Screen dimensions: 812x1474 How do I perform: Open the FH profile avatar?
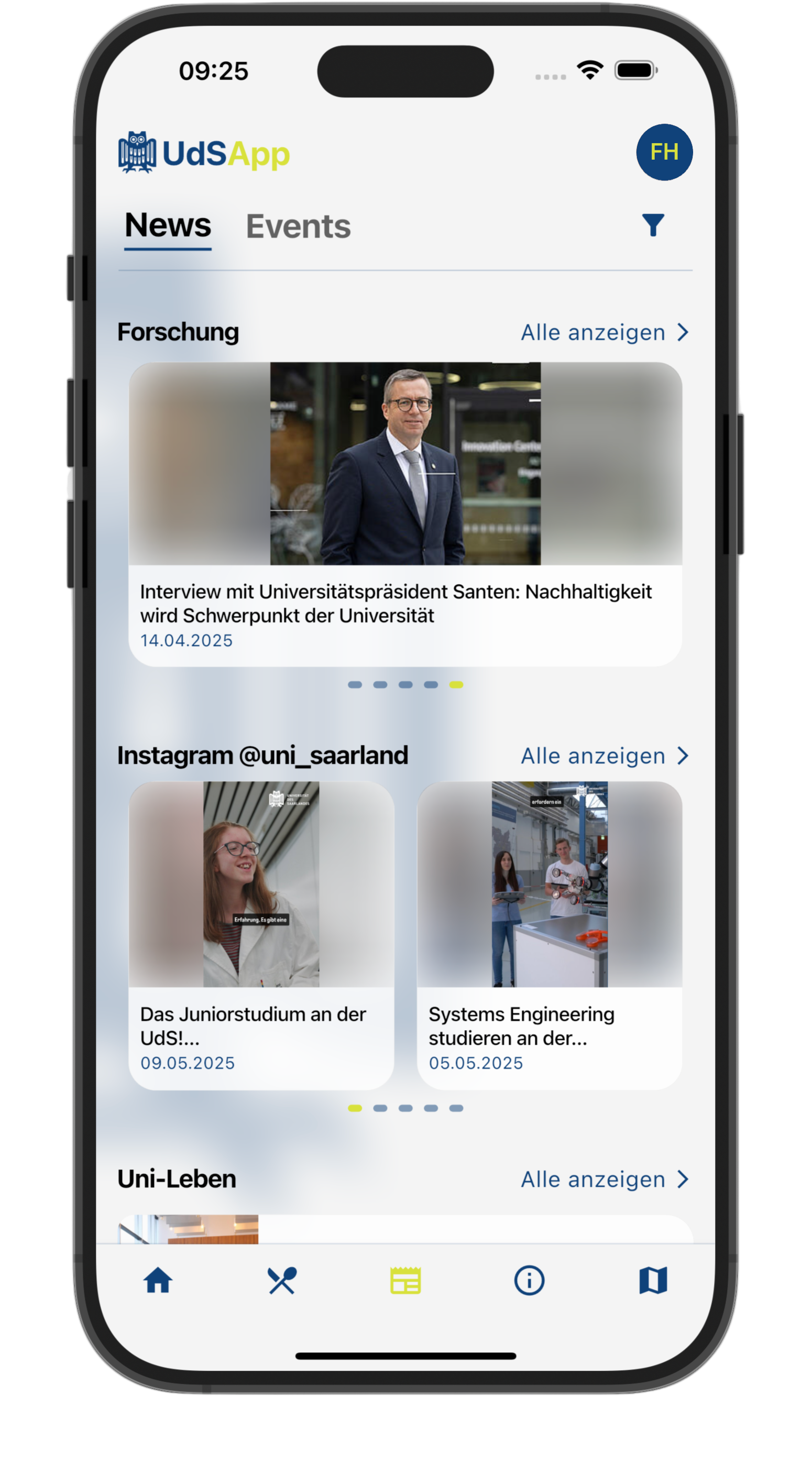point(664,152)
